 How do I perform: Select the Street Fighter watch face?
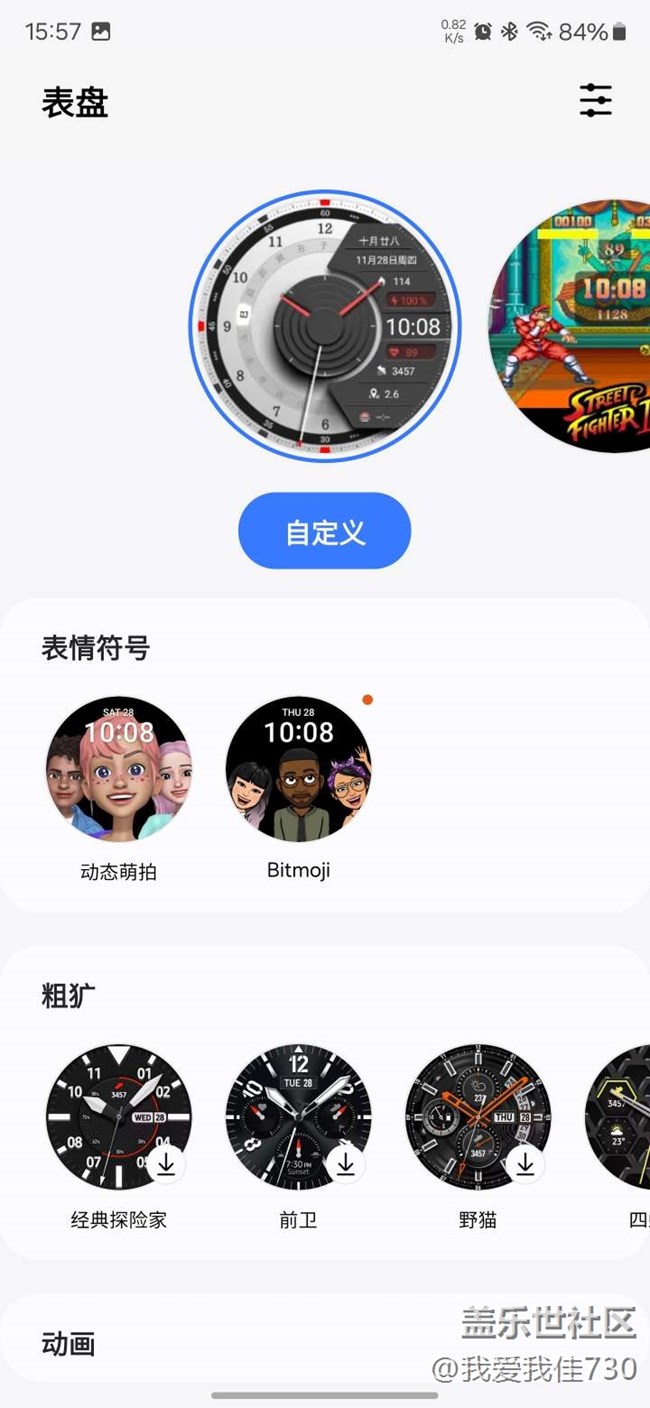pos(569,326)
